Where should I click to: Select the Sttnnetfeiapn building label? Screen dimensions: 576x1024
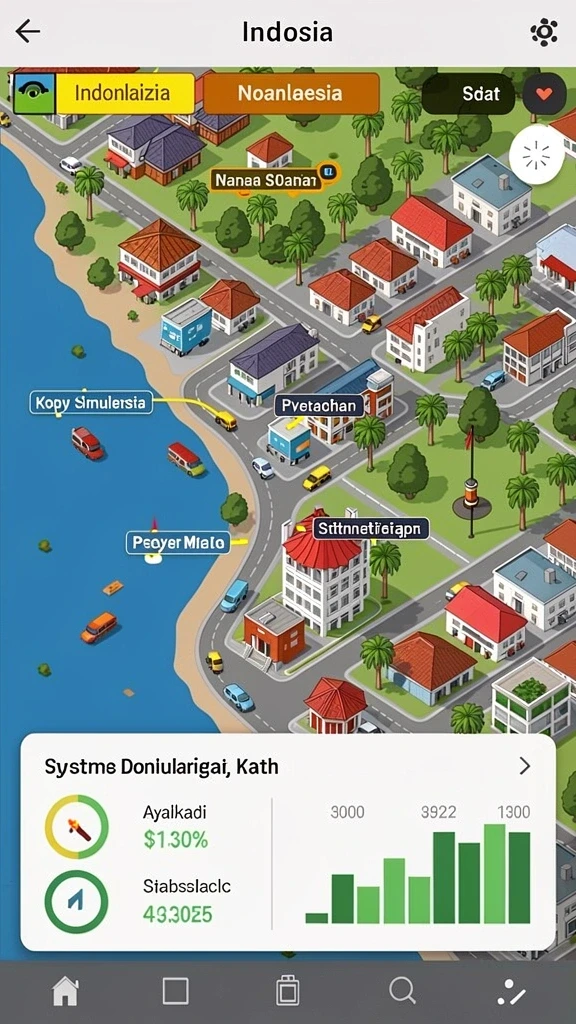pyautogui.click(x=371, y=527)
